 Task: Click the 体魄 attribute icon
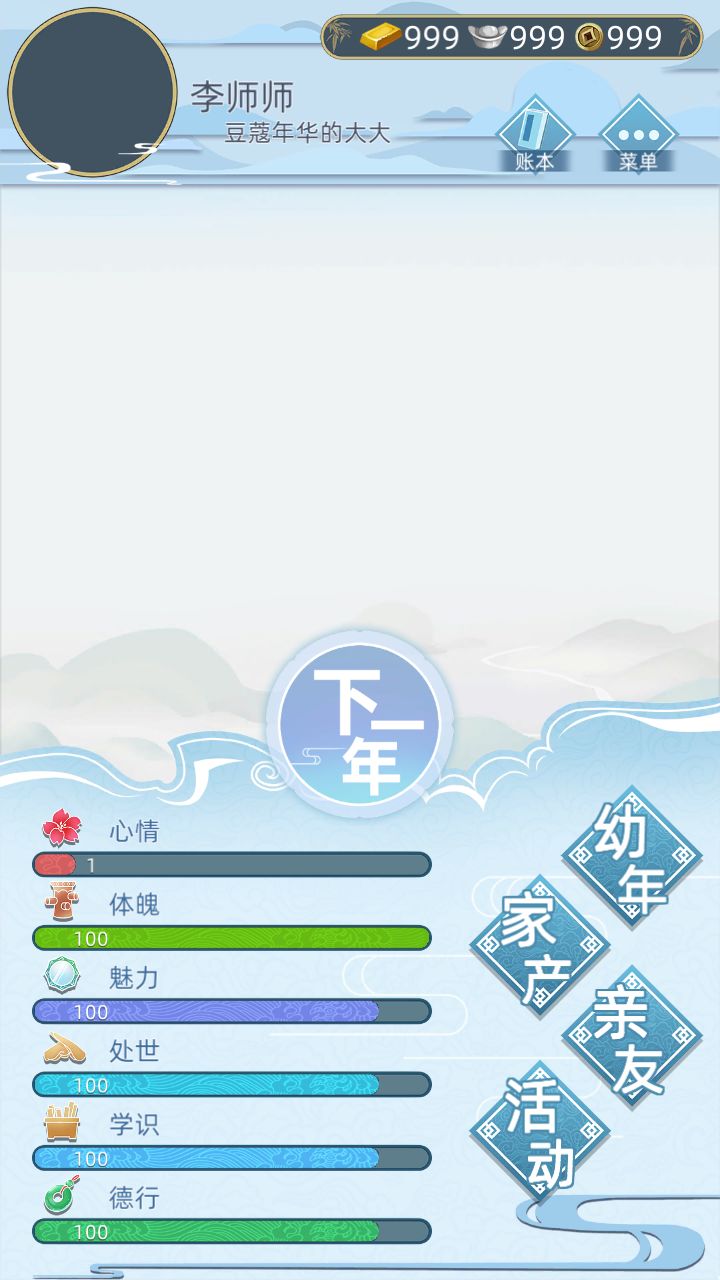pyautogui.click(x=62, y=899)
